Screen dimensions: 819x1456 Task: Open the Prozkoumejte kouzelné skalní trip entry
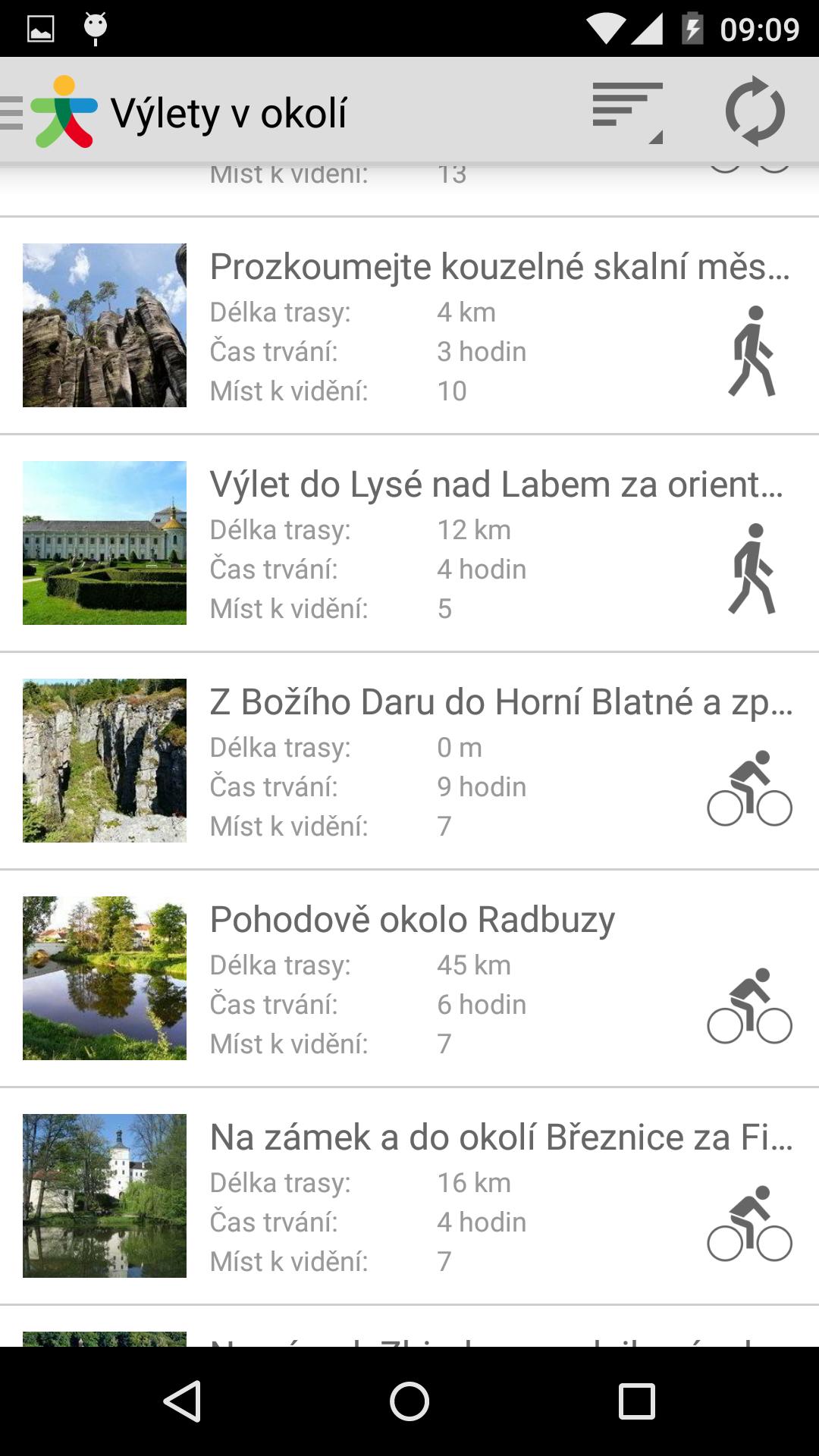[x=409, y=326]
